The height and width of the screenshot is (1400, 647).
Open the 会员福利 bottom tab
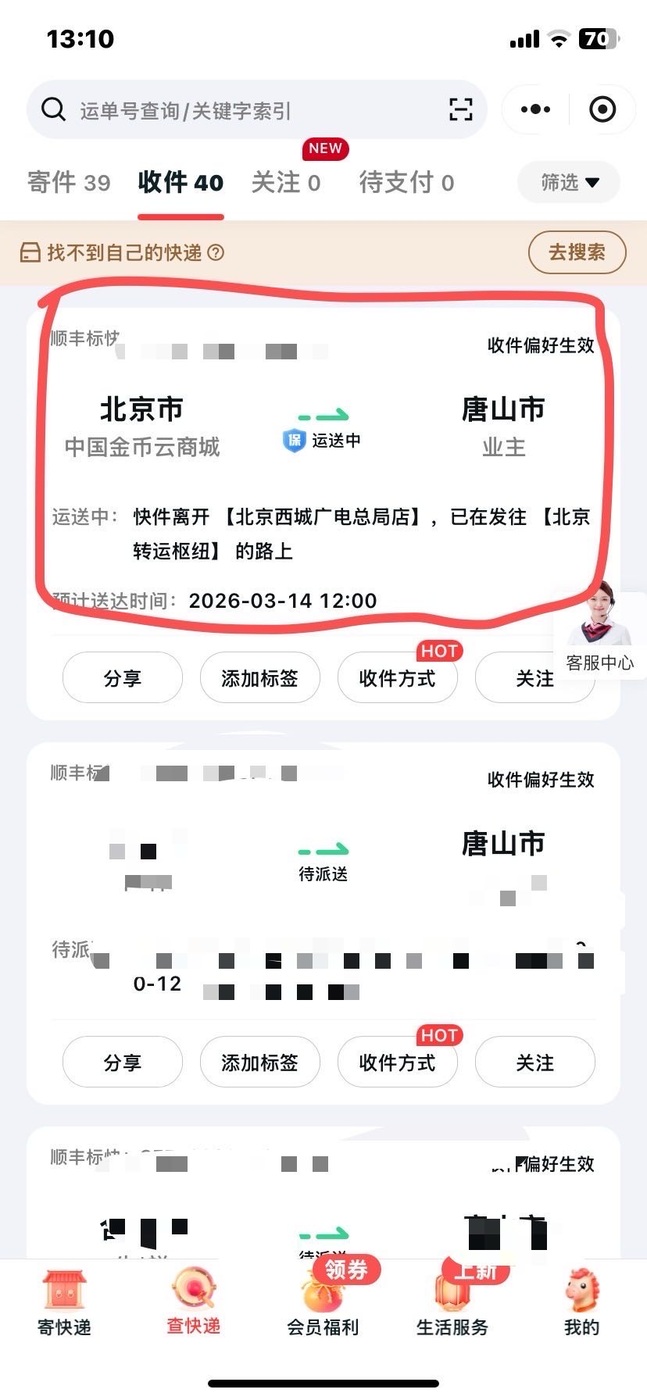322,1304
